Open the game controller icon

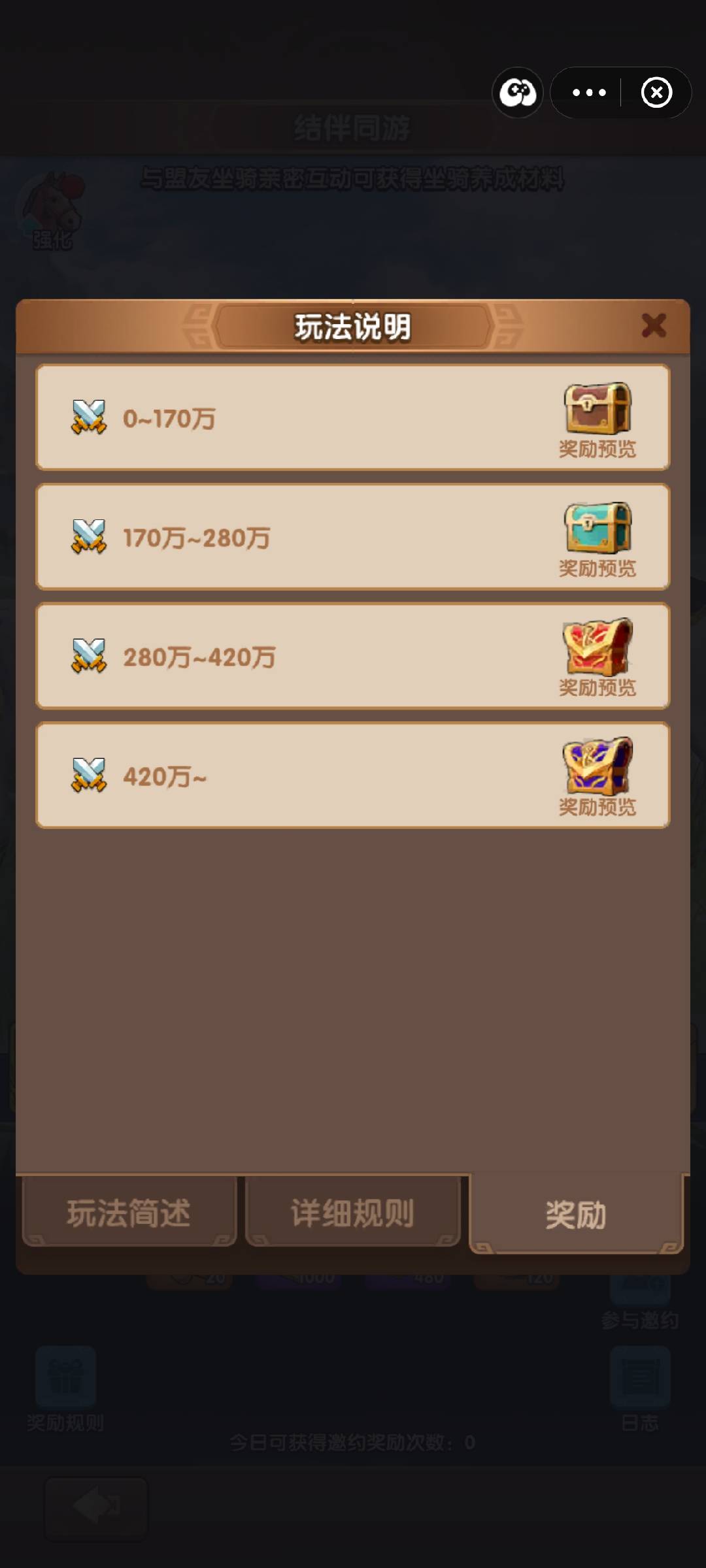[518, 93]
